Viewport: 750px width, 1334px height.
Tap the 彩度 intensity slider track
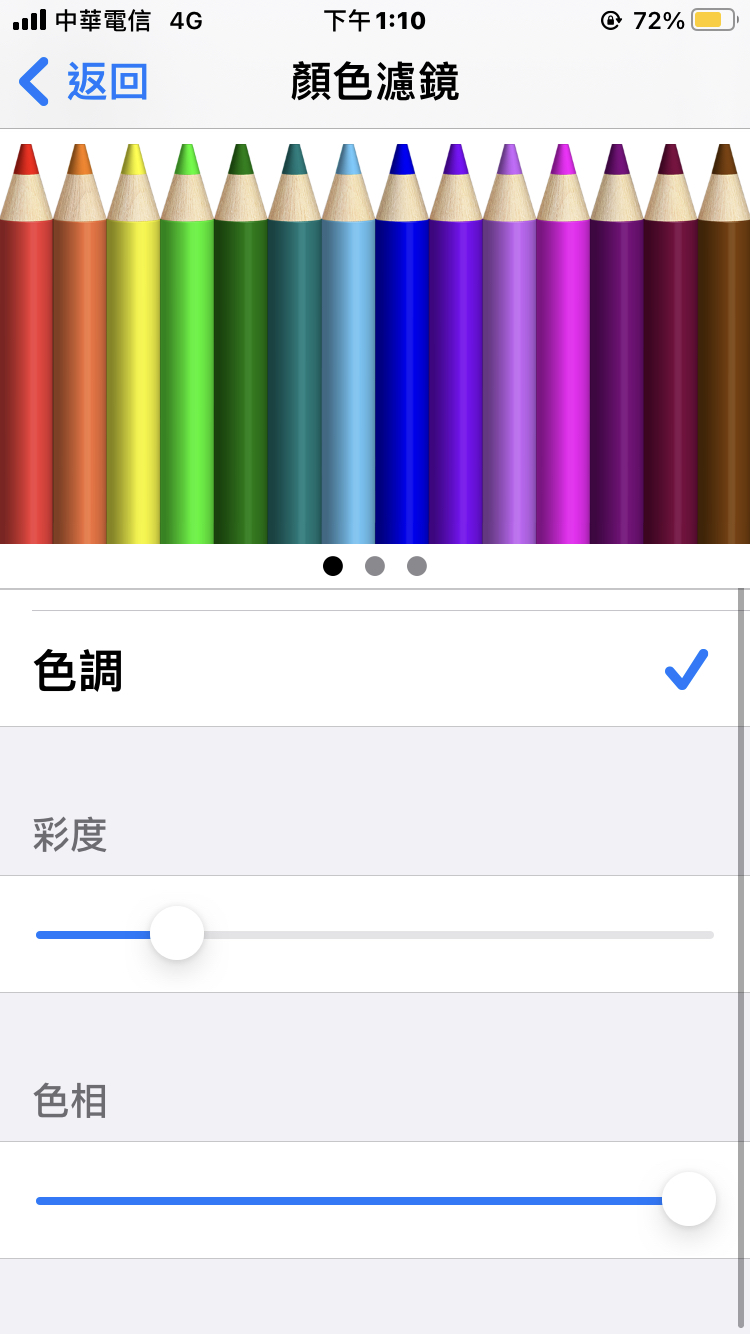pyautogui.click(x=375, y=934)
